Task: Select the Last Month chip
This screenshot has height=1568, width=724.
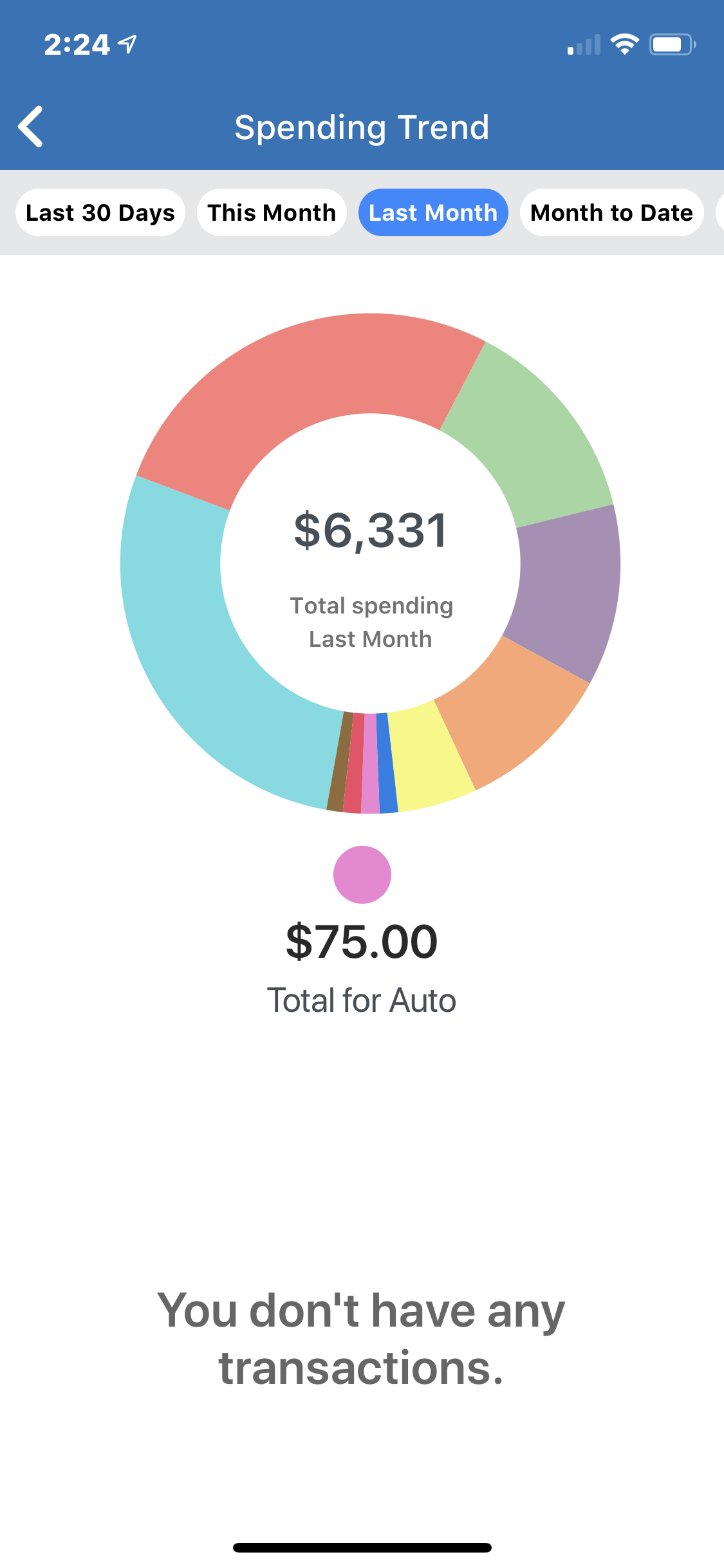Action: pos(433,212)
